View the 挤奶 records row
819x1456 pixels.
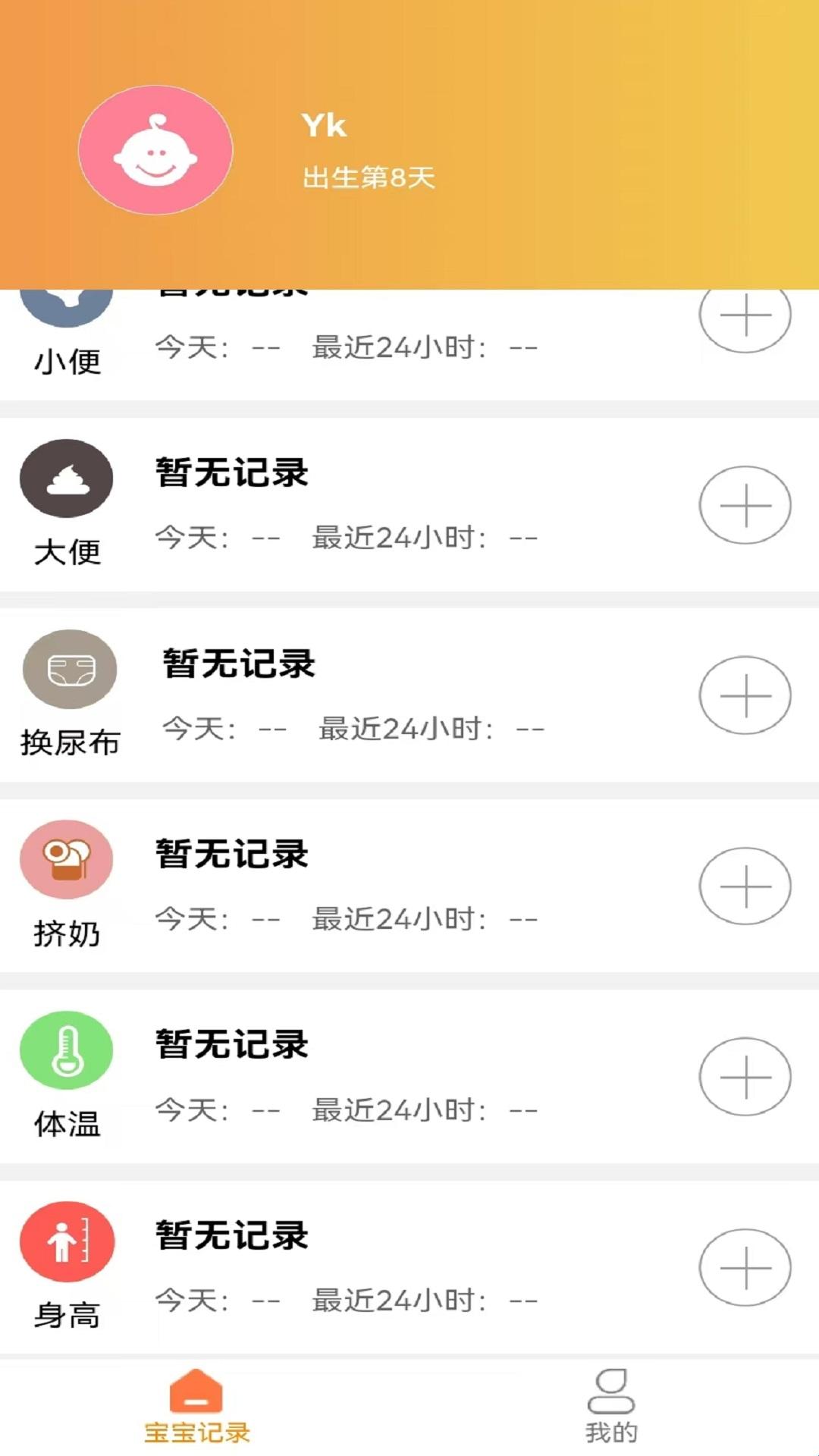tap(379, 886)
